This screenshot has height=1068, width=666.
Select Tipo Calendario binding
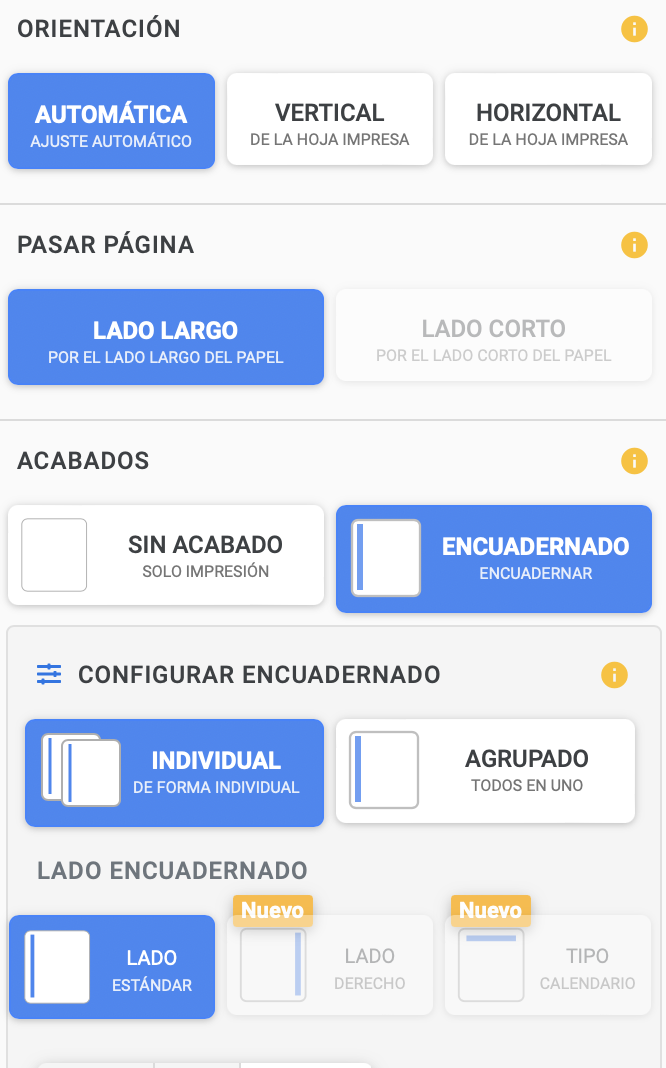point(548,967)
